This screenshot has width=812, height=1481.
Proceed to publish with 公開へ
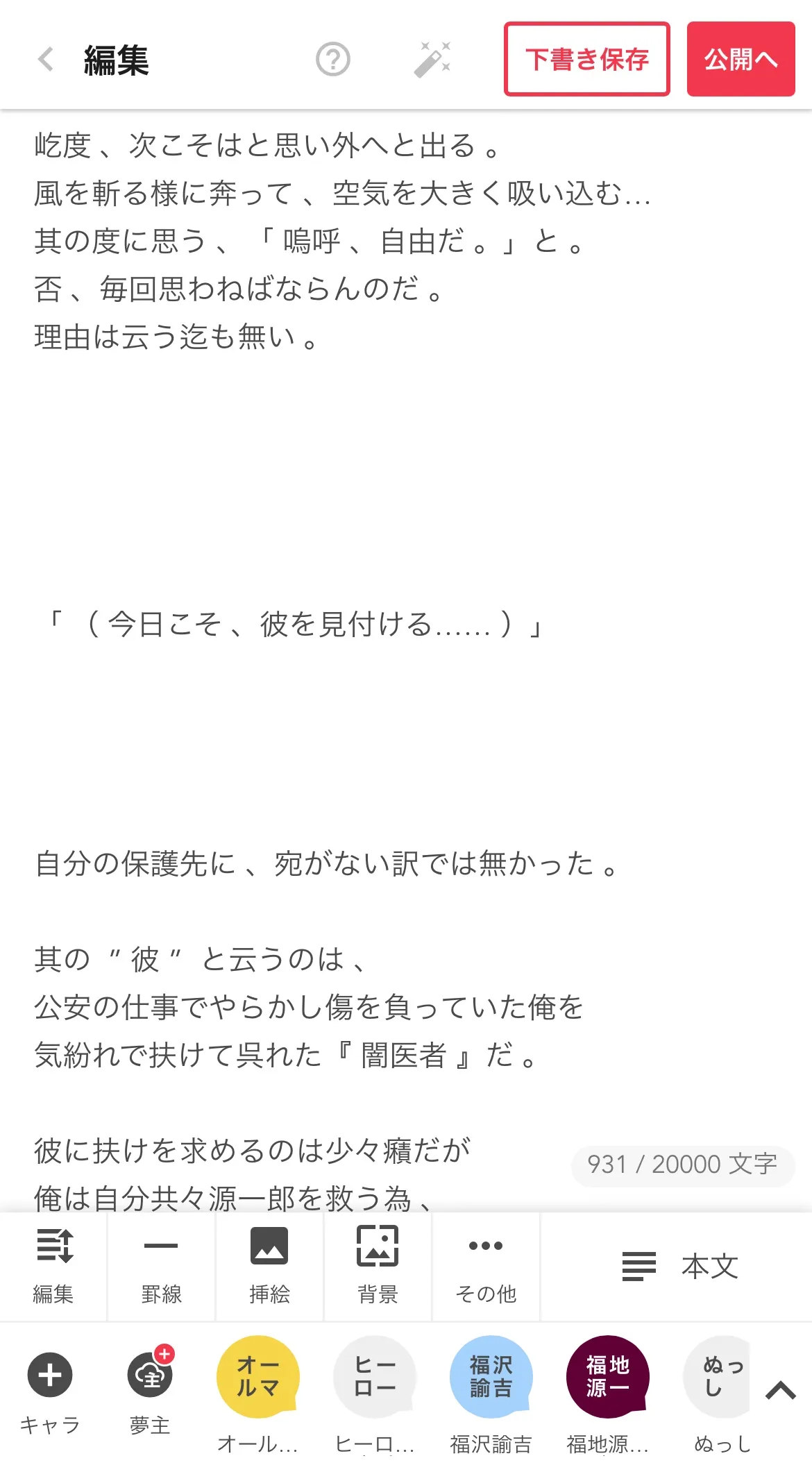click(741, 60)
